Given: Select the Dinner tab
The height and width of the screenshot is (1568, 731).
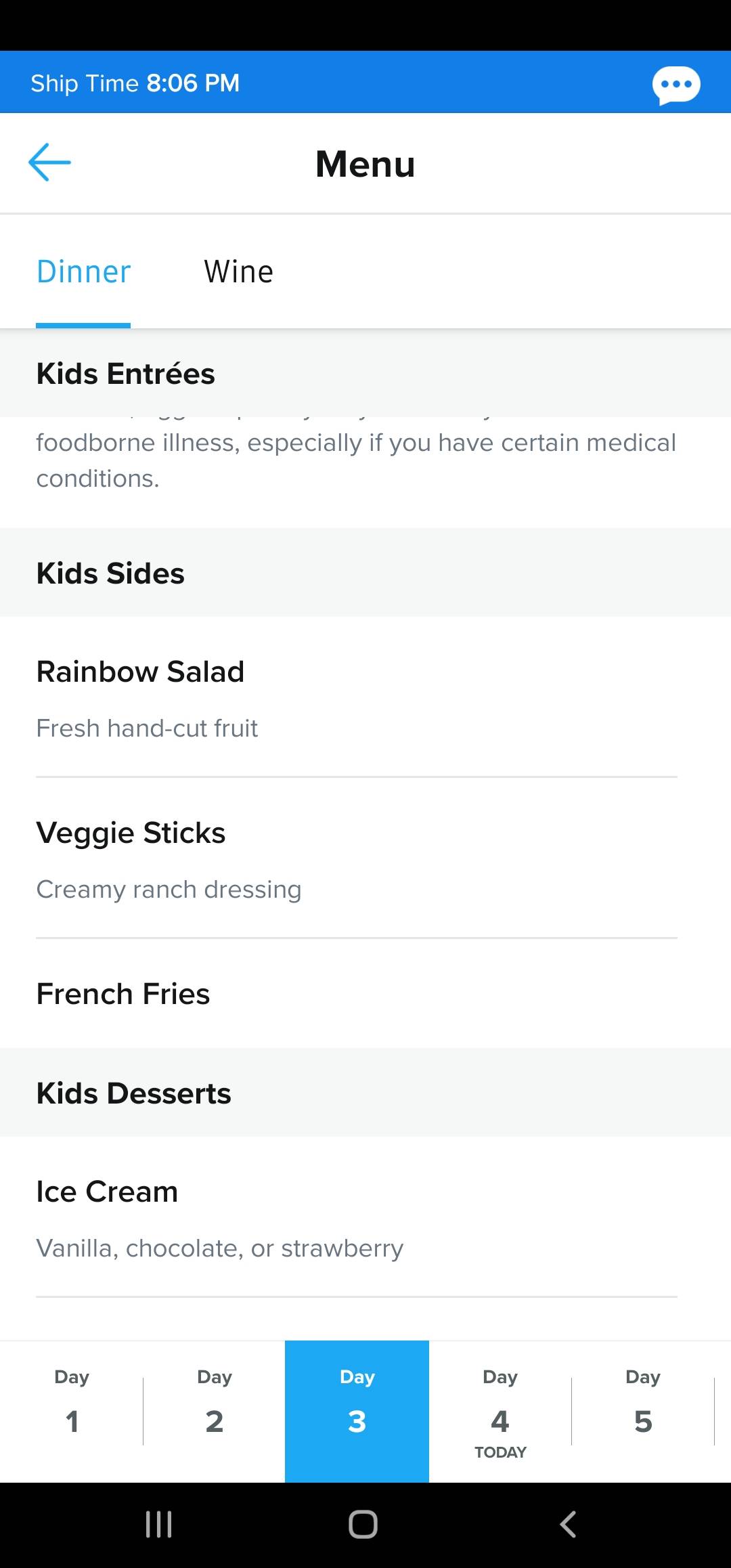Looking at the screenshot, I should (x=83, y=272).
